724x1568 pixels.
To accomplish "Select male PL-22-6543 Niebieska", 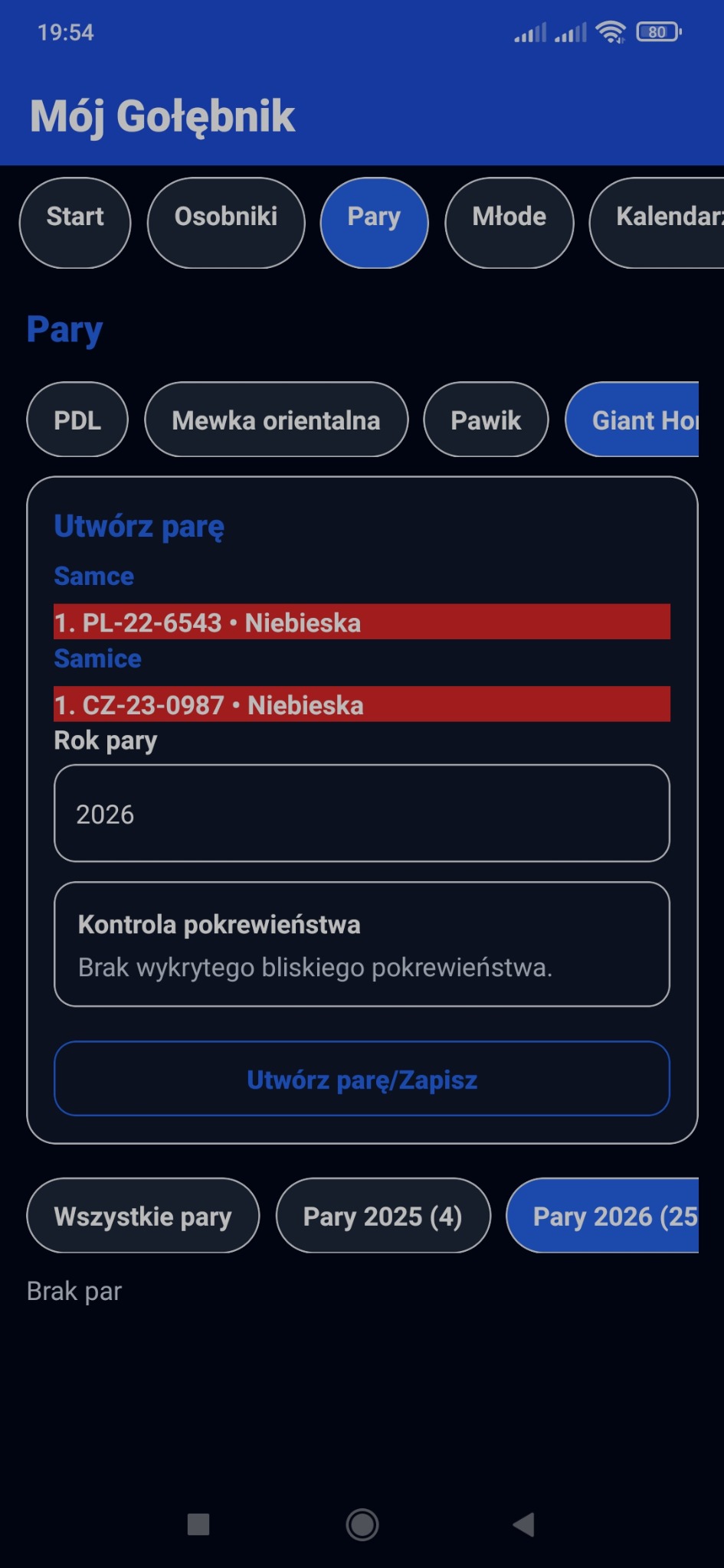I will pyautogui.click(x=362, y=622).
